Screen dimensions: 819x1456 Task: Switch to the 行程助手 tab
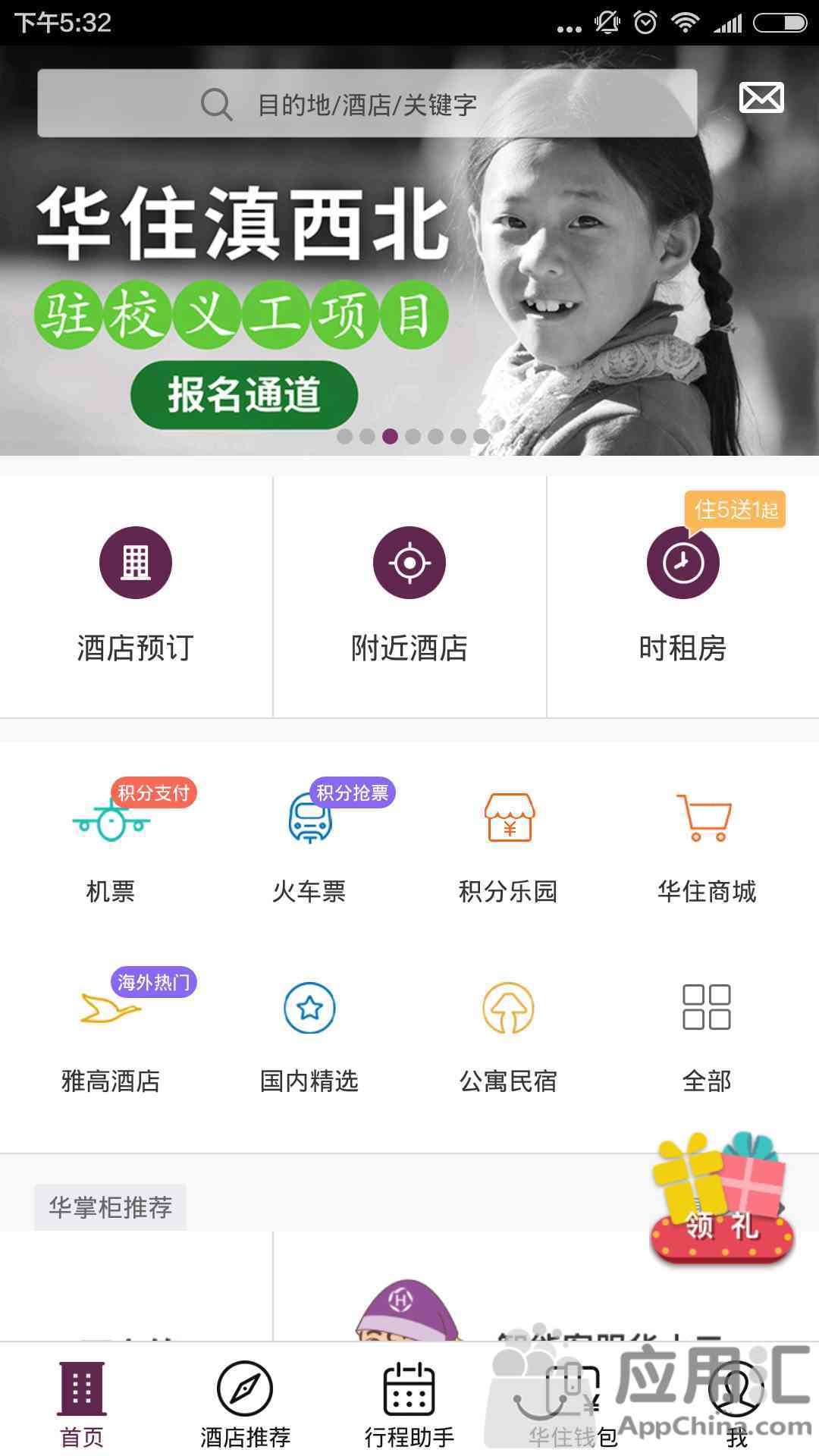click(x=409, y=1403)
